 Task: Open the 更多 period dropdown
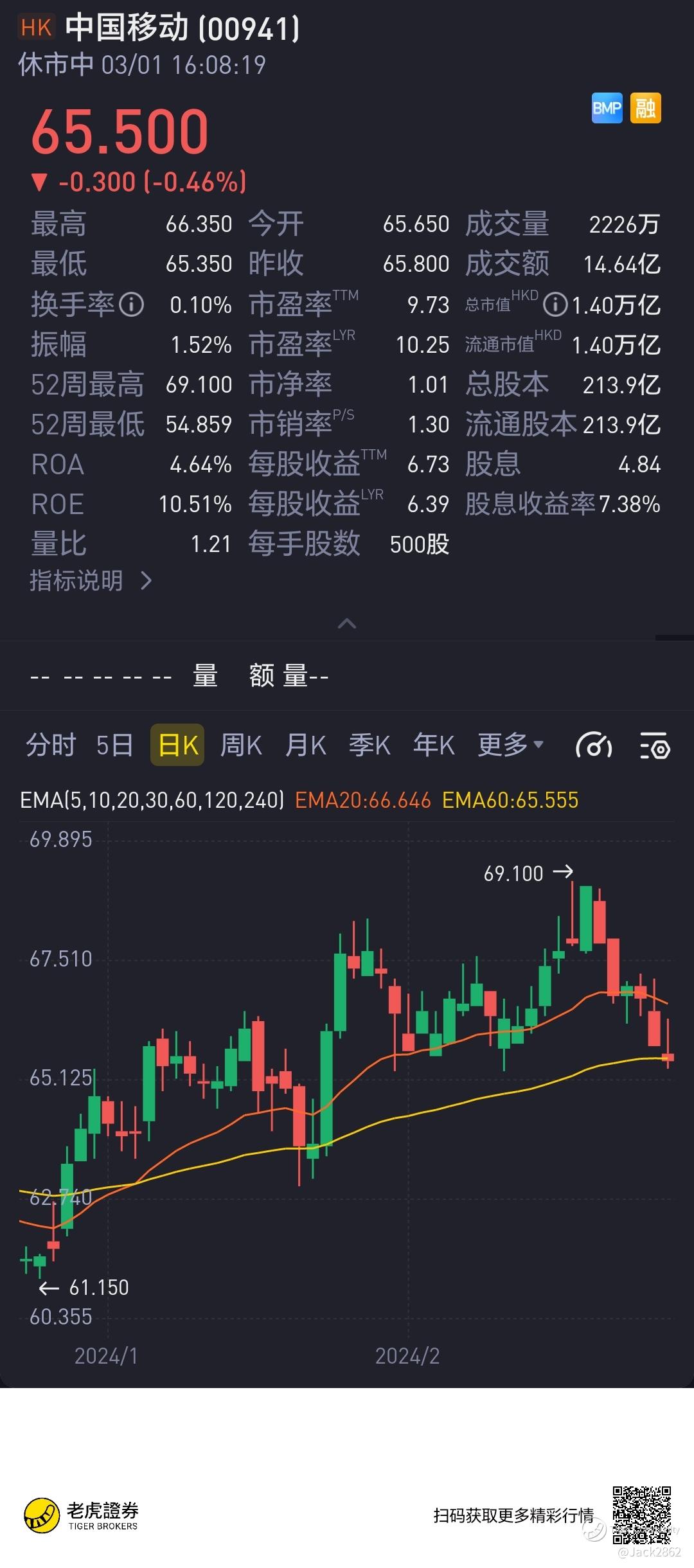[510, 745]
